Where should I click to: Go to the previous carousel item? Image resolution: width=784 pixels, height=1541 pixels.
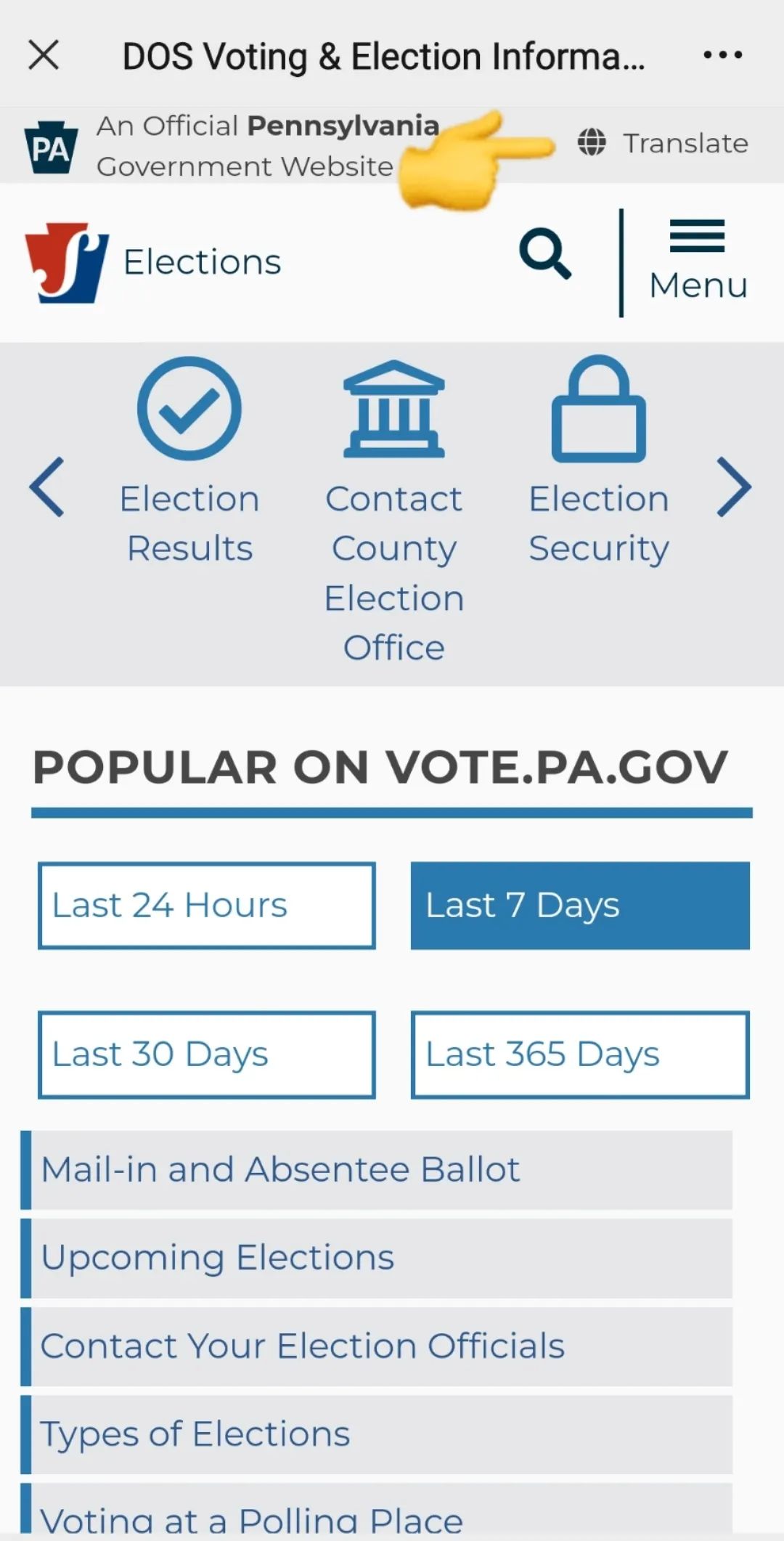tap(47, 487)
